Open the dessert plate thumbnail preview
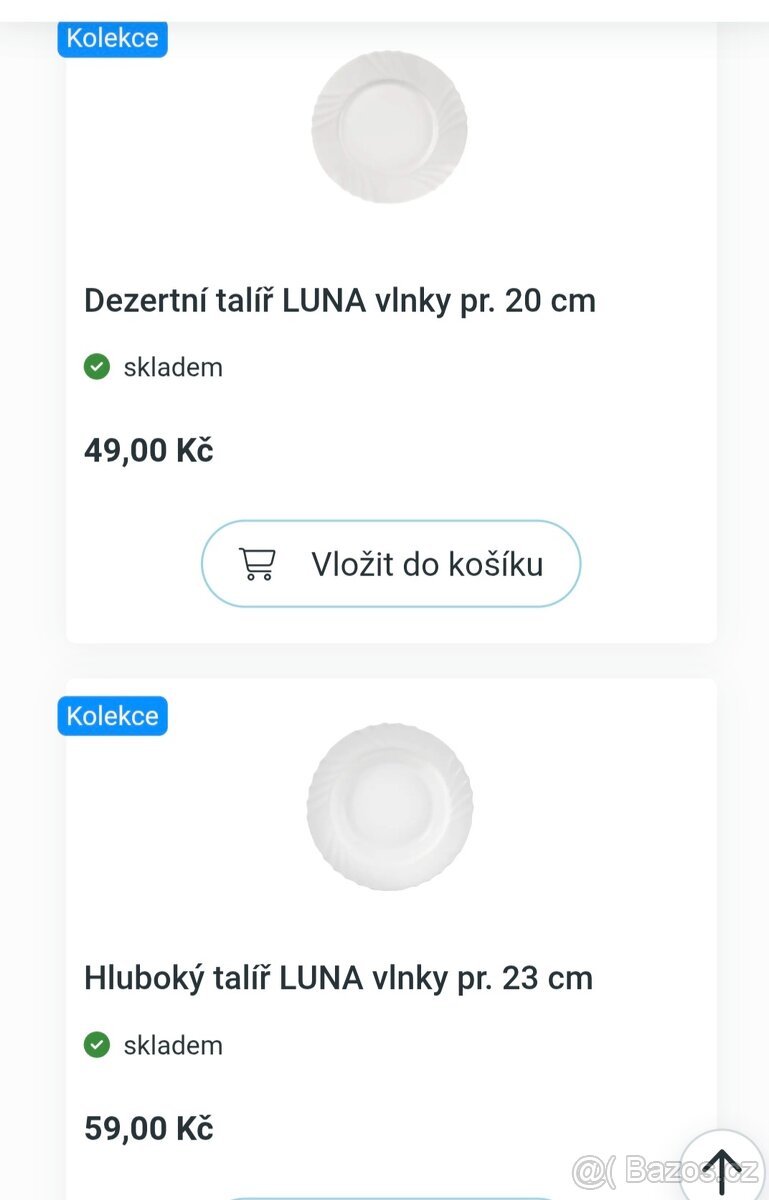The height and width of the screenshot is (1200, 769). [x=388, y=127]
